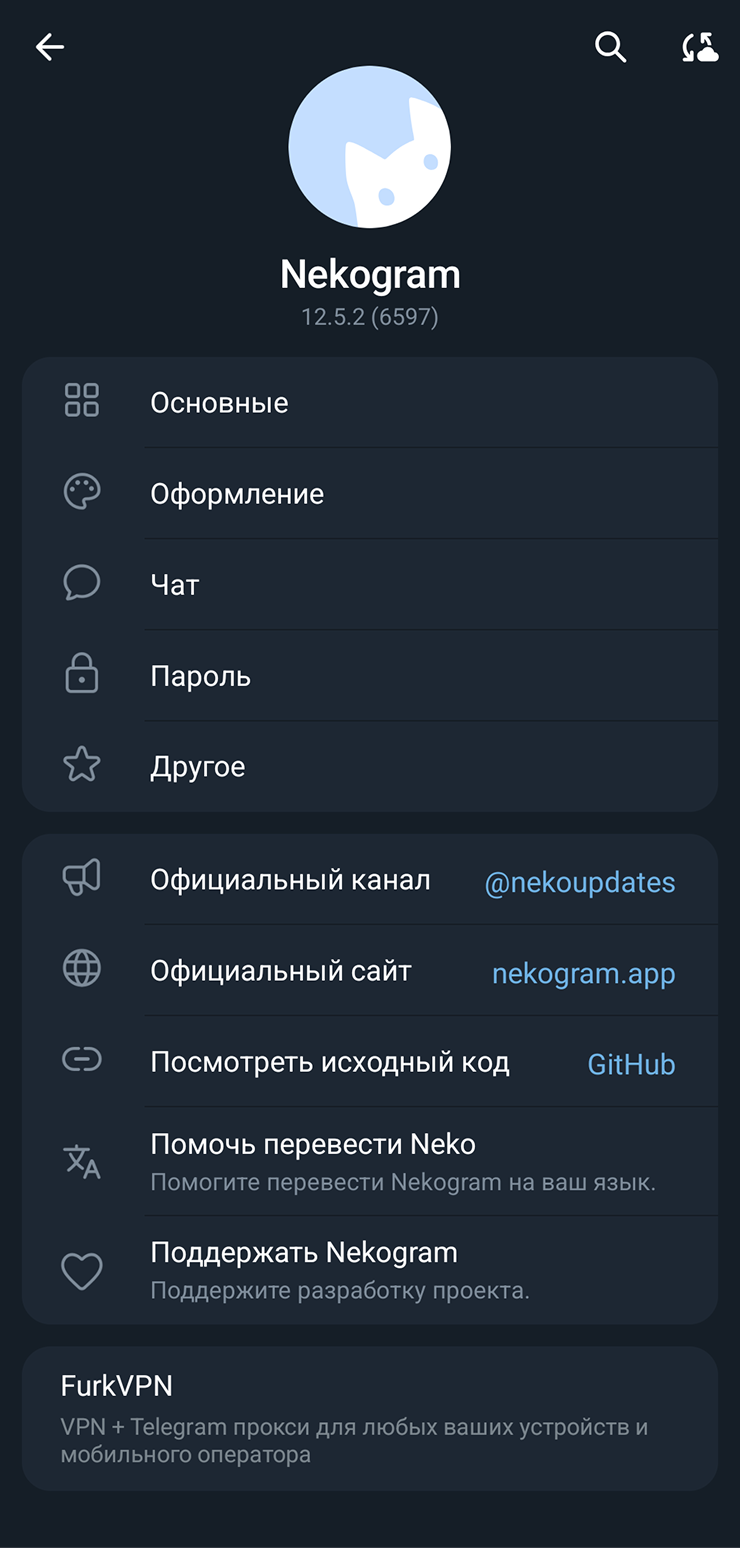The width and height of the screenshot is (740, 1548).
Task: Open Официальный канал @nekoupdates
Action: click(x=370, y=880)
